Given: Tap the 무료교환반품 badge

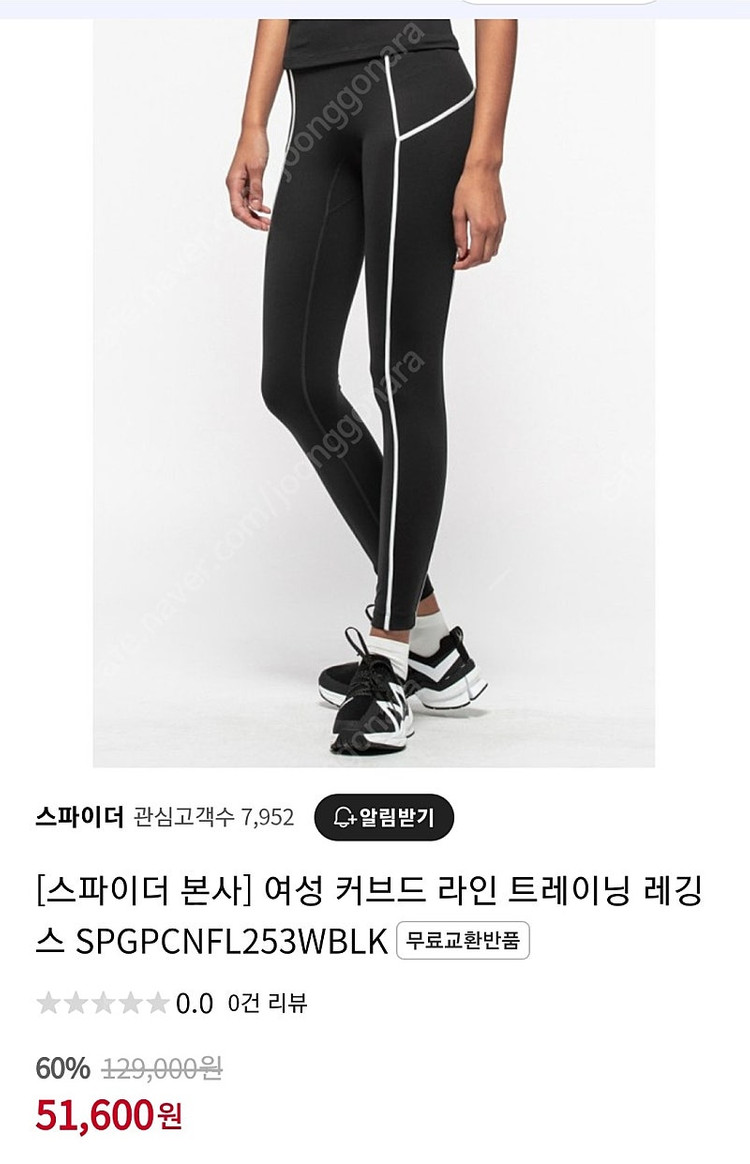Looking at the screenshot, I should tap(463, 941).
